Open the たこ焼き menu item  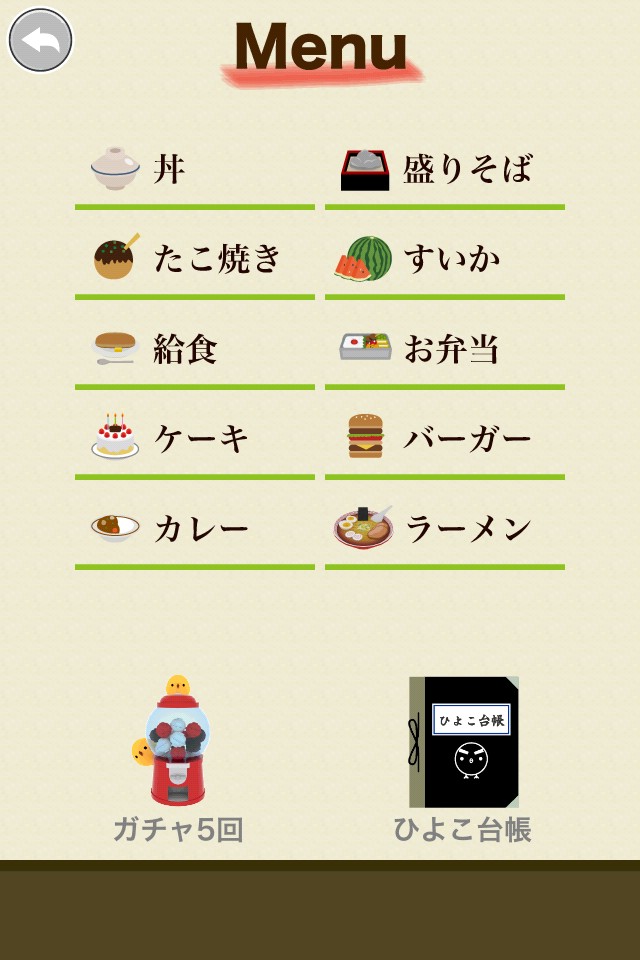point(194,260)
